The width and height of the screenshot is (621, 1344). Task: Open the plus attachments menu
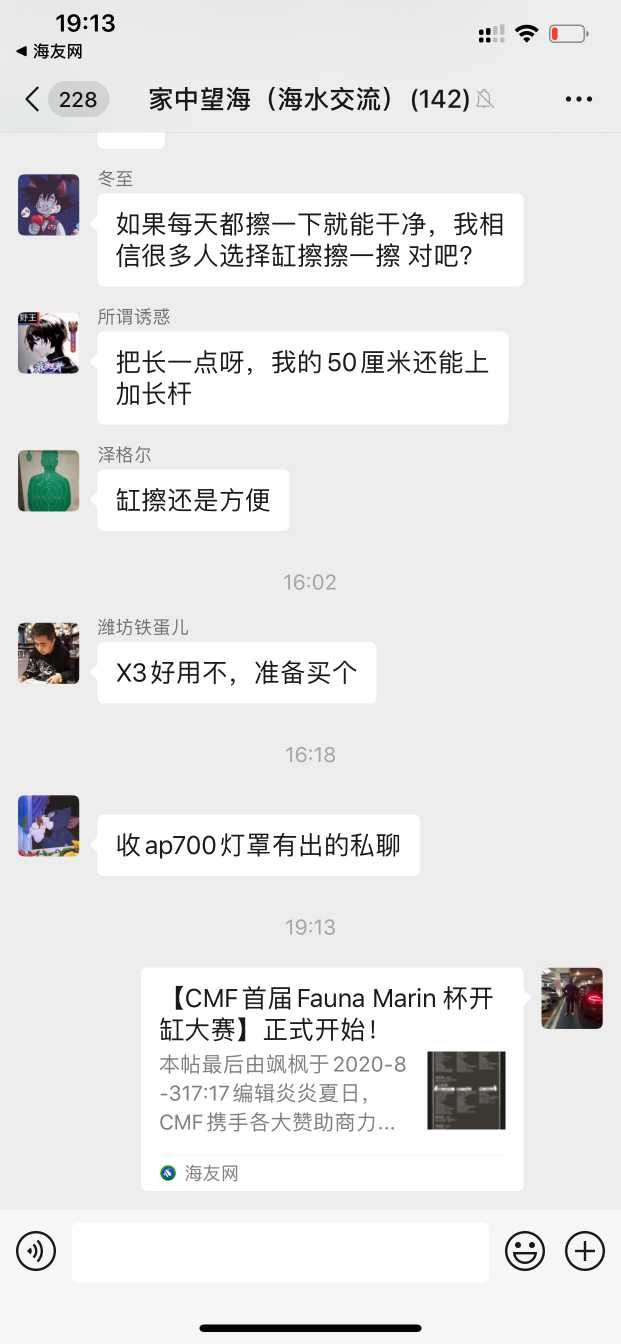(585, 1251)
